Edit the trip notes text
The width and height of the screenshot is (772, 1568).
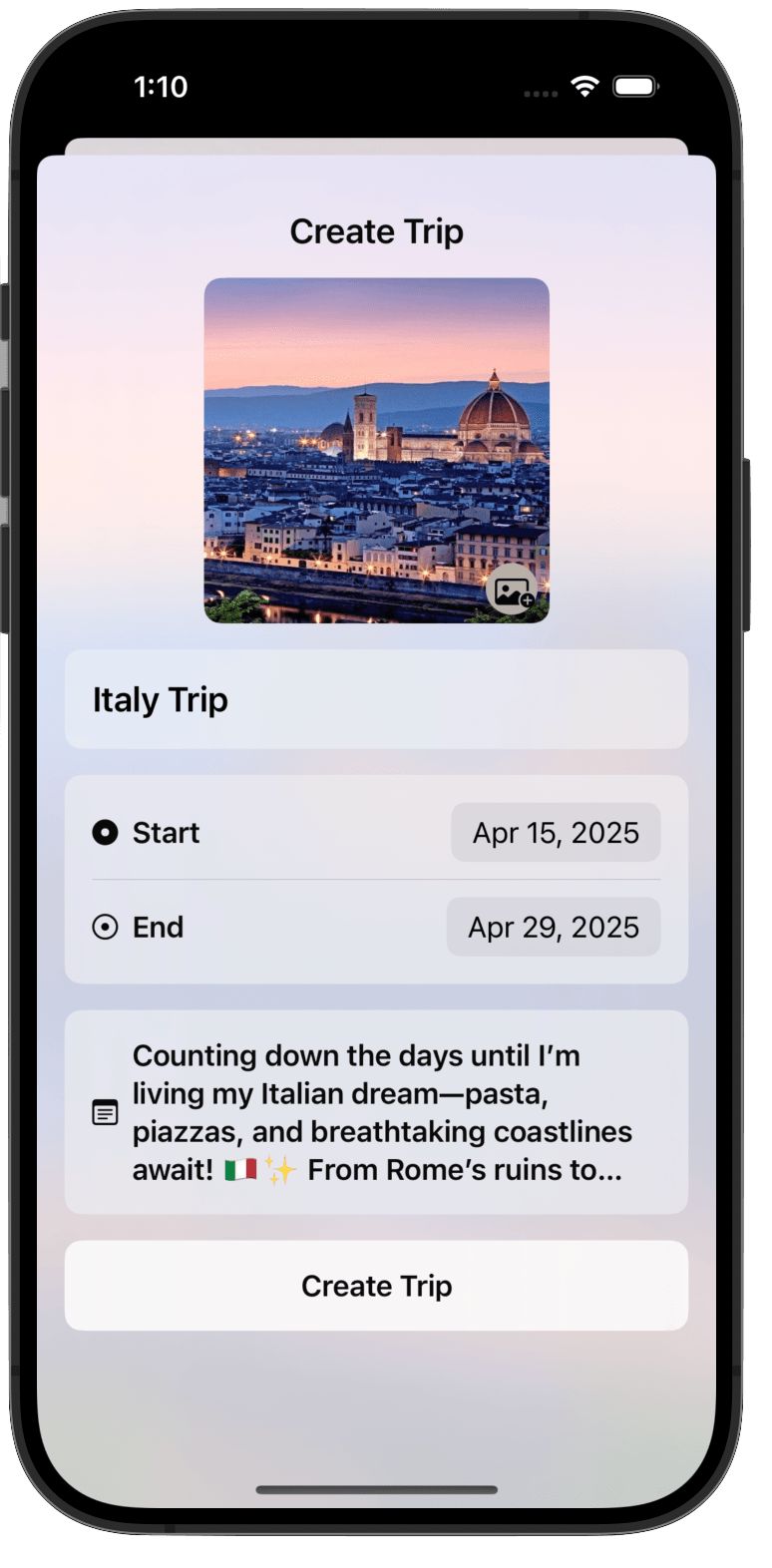tap(376, 1112)
